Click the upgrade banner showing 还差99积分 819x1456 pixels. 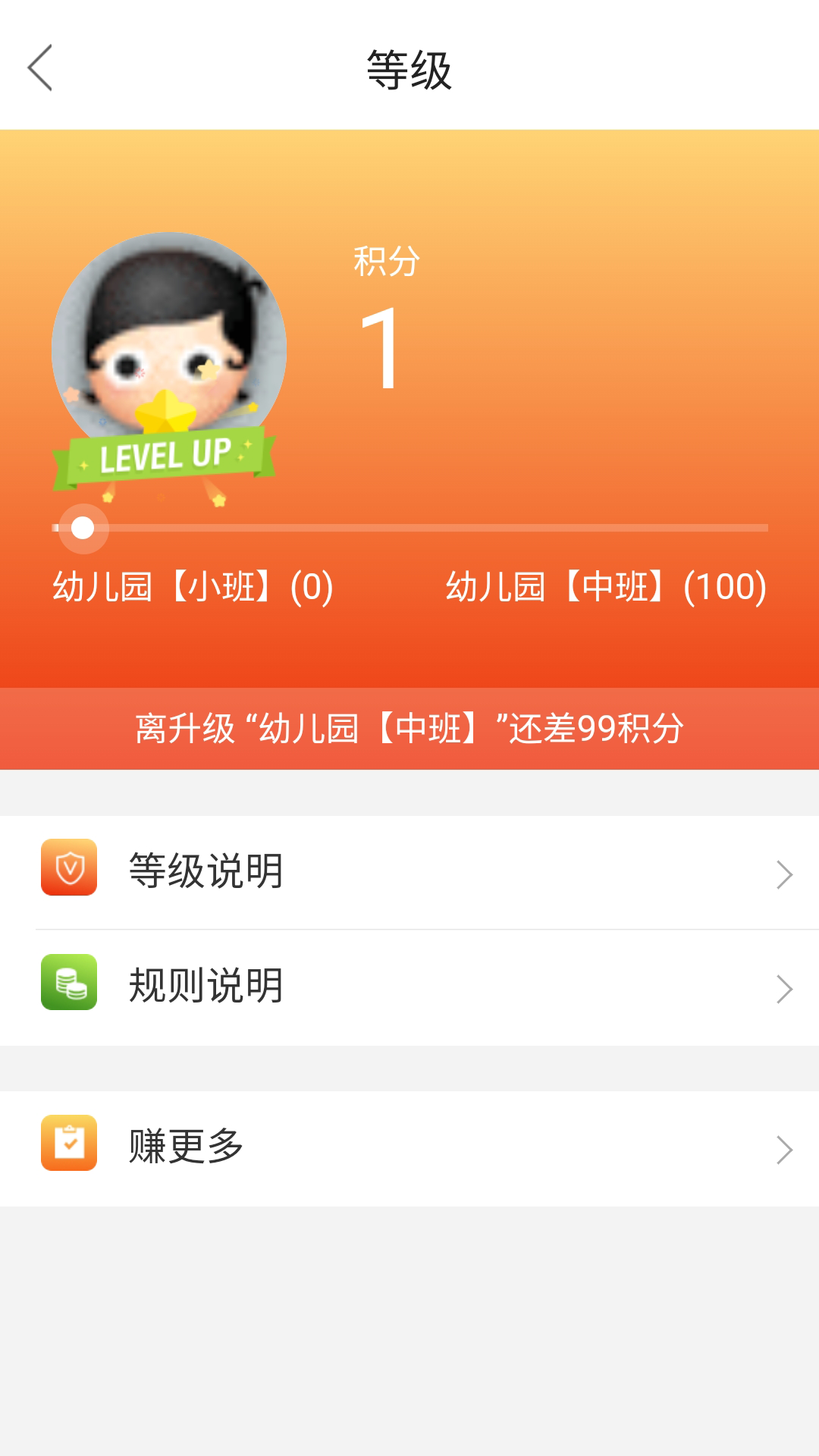(409, 728)
